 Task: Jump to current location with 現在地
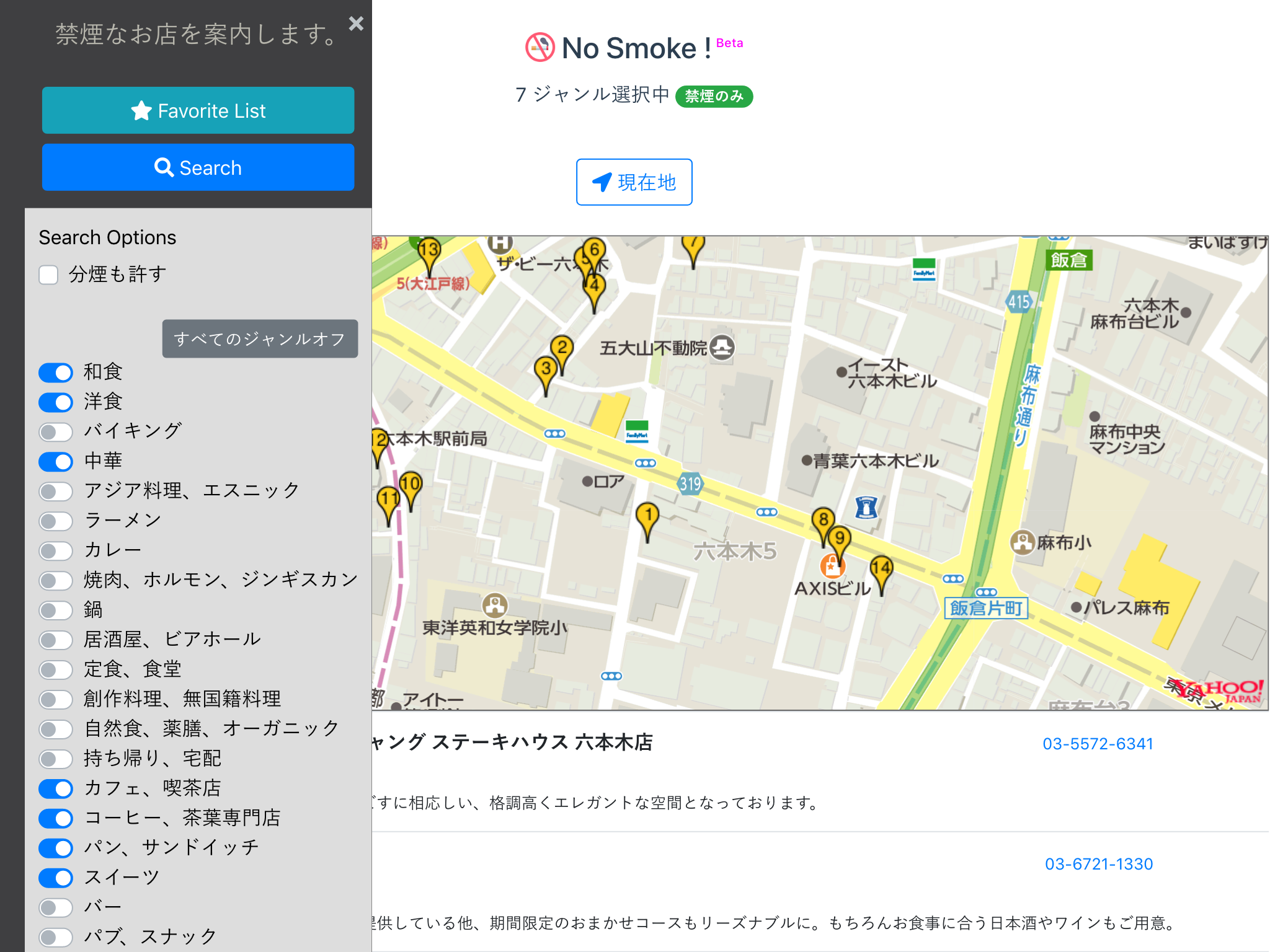click(x=634, y=182)
